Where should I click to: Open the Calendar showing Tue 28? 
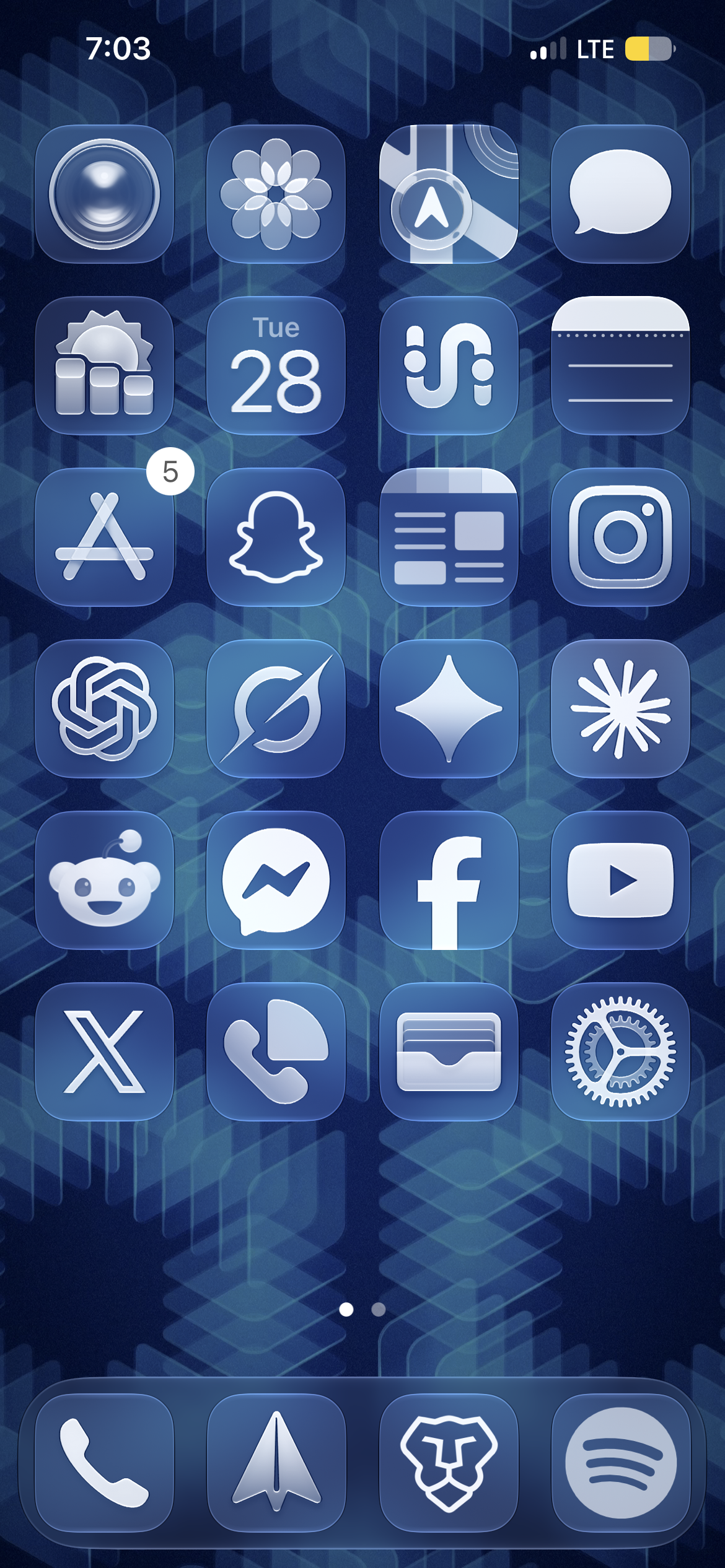click(x=276, y=365)
